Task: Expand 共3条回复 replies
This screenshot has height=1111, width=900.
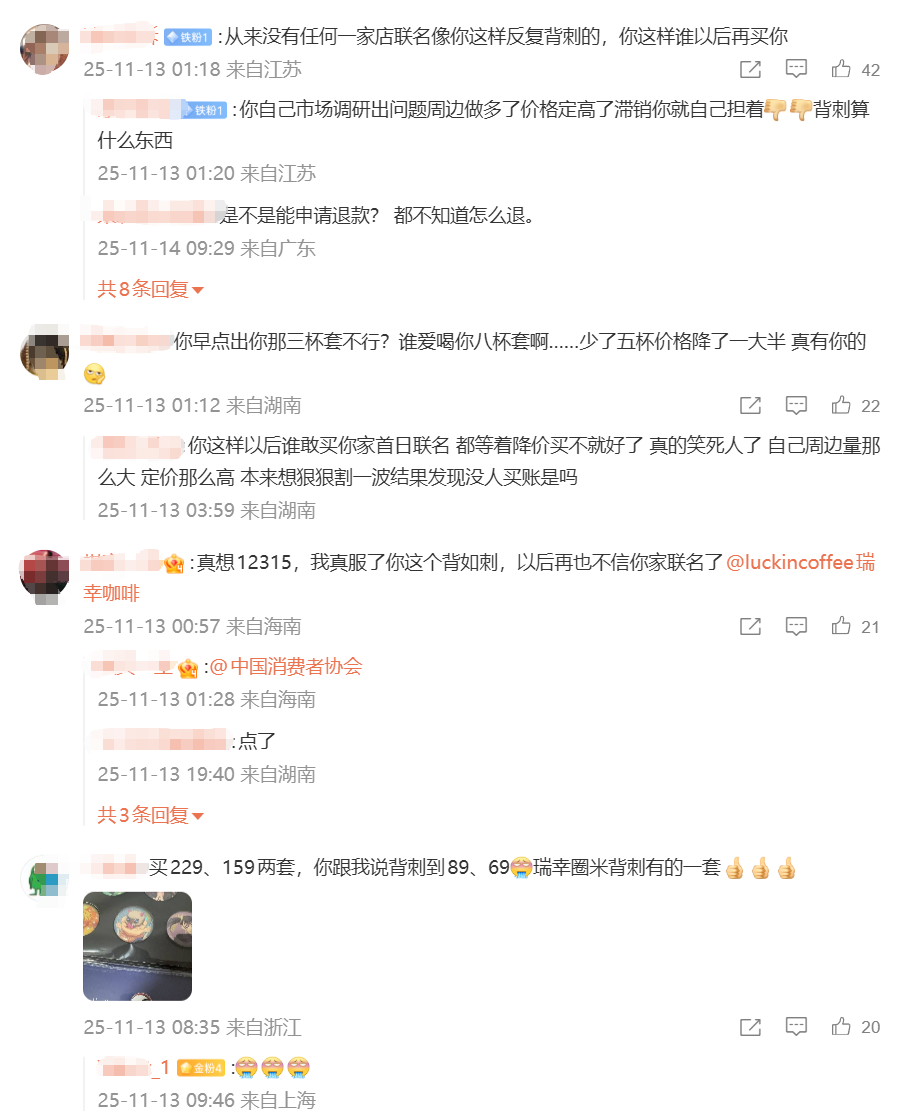Action: pyautogui.click(x=150, y=815)
